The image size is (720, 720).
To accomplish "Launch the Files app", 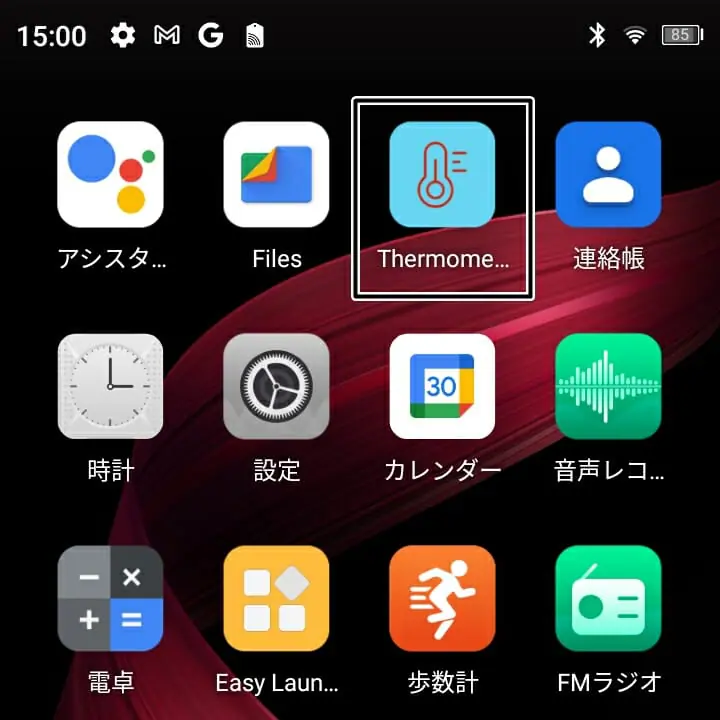I will 276,175.
